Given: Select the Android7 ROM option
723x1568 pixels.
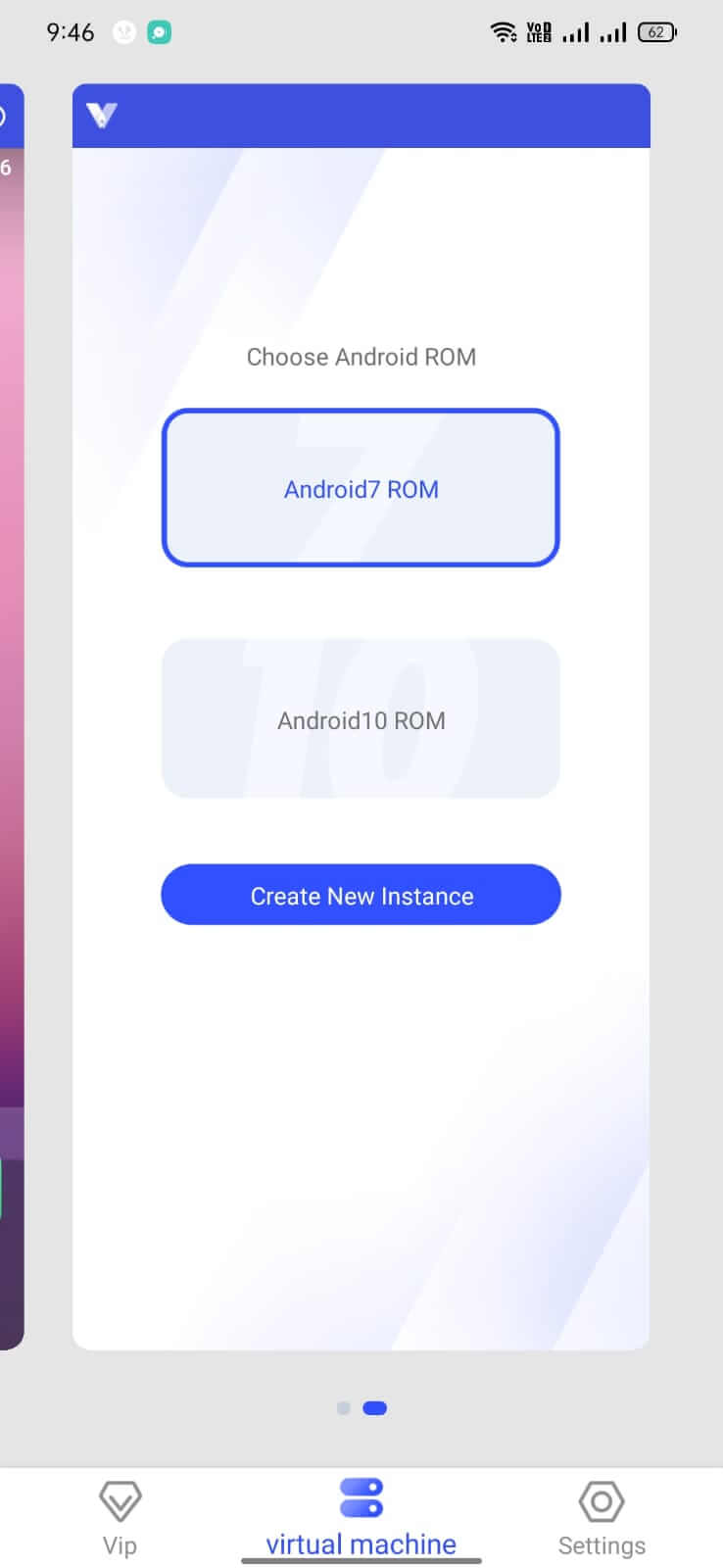Looking at the screenshot, I should [x=361, y=488].
